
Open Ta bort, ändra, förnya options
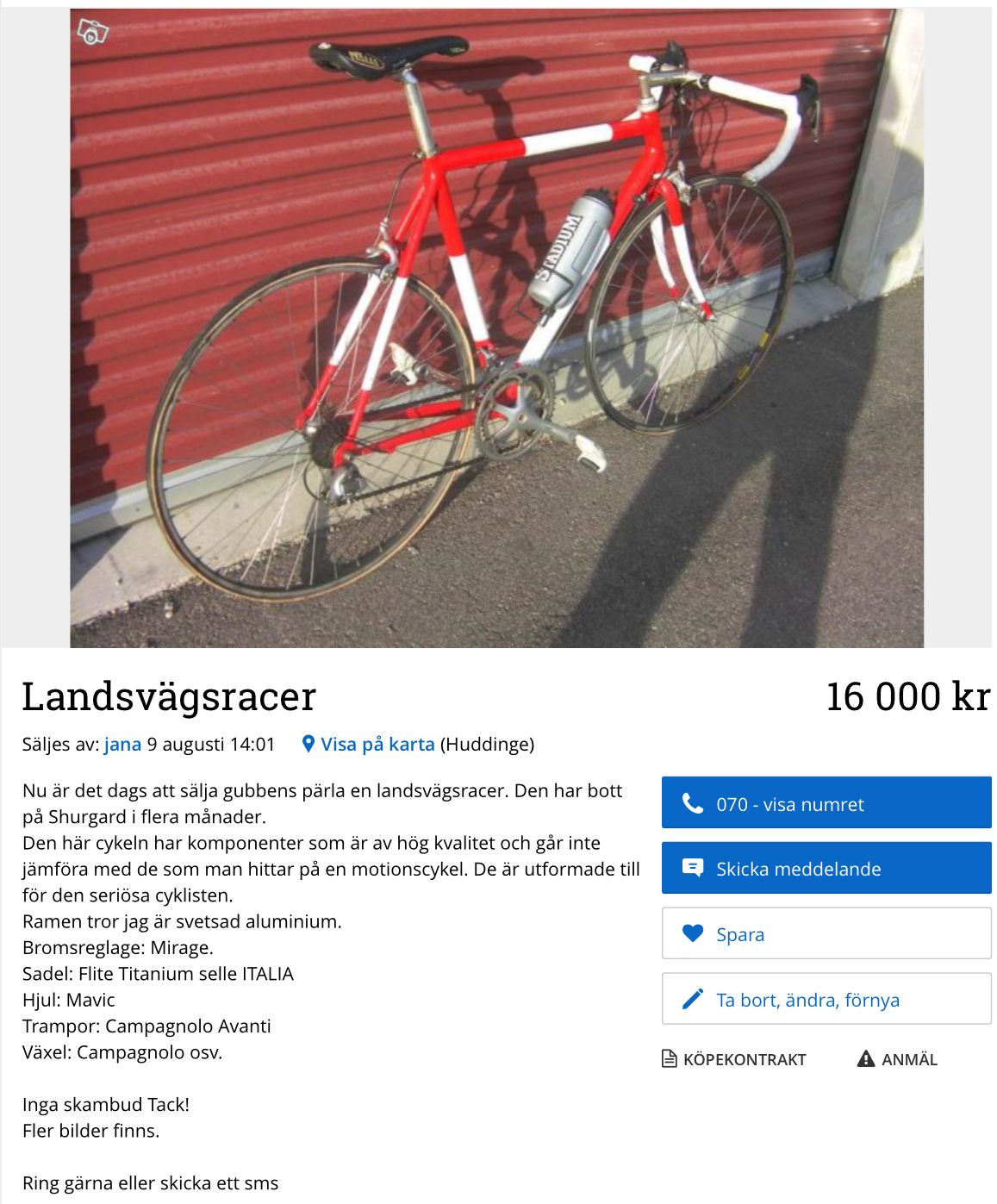826,999
